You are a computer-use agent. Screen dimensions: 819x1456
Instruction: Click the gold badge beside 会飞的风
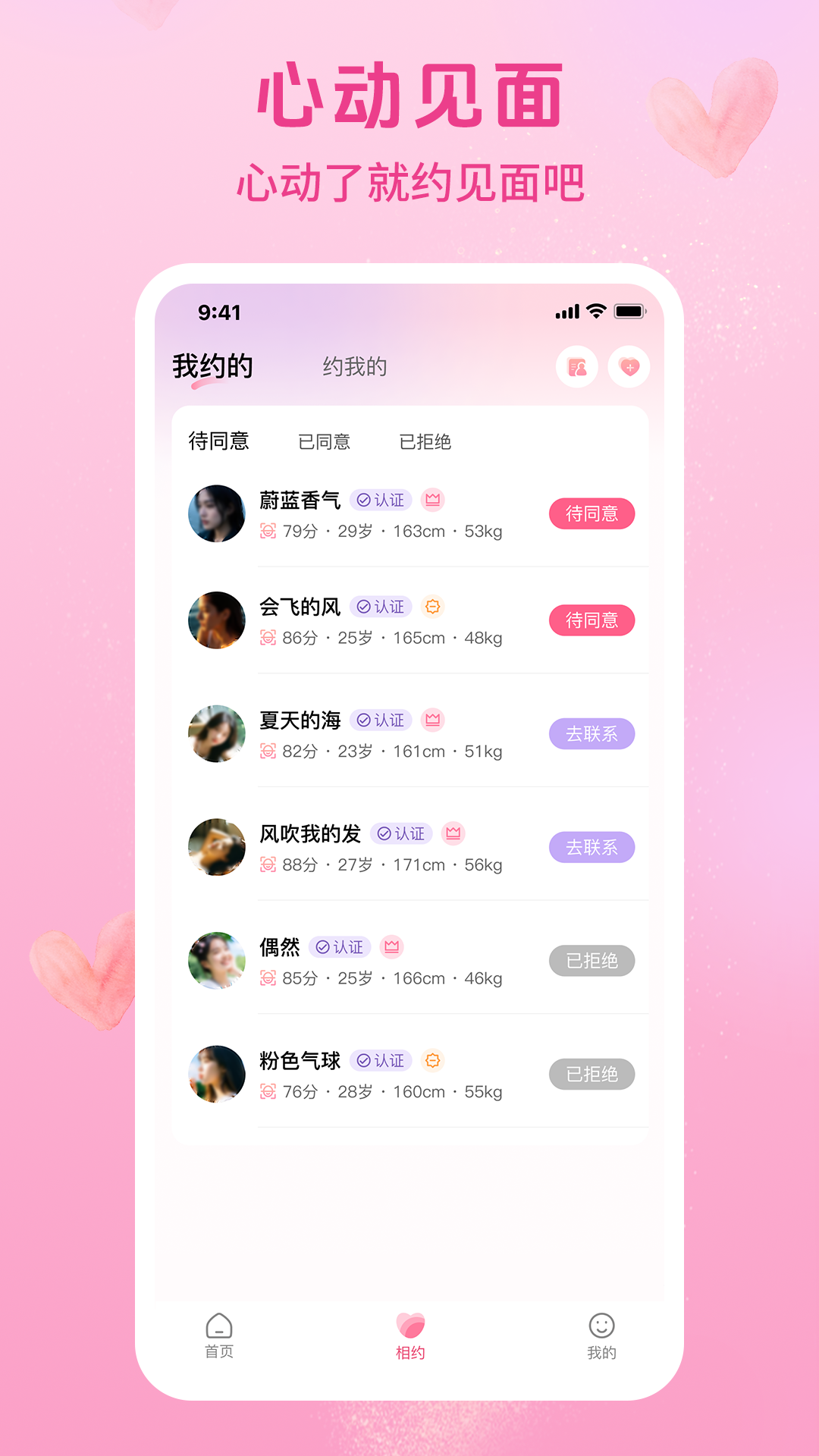432,607
